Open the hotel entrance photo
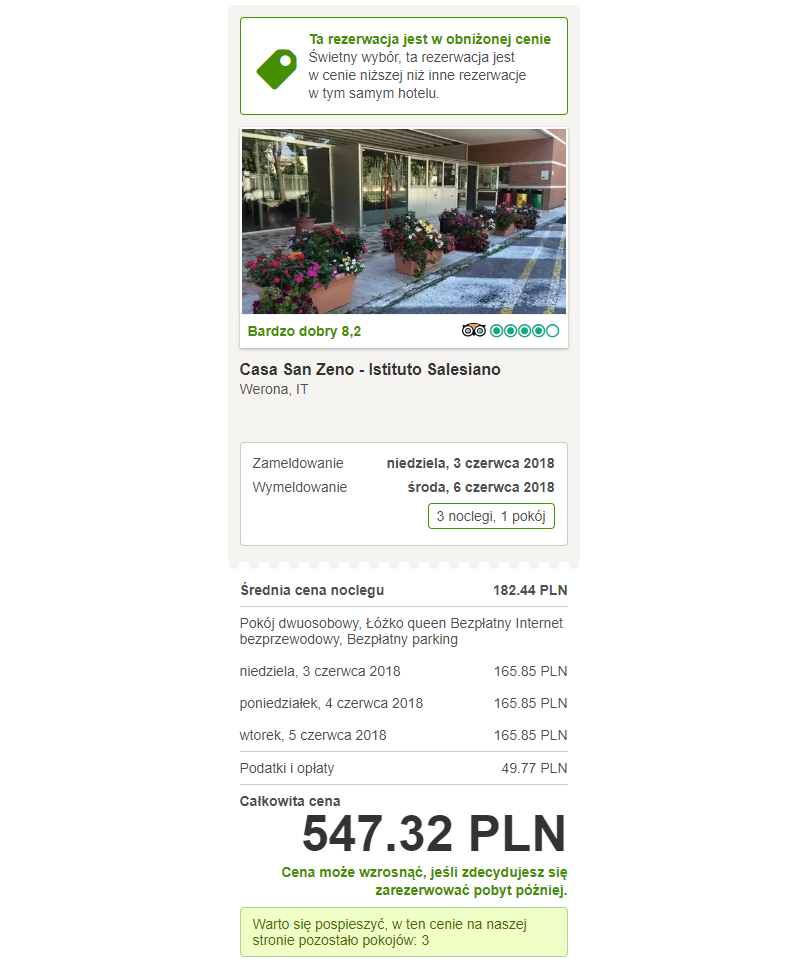801x963 pixels. tap(403, 221)
